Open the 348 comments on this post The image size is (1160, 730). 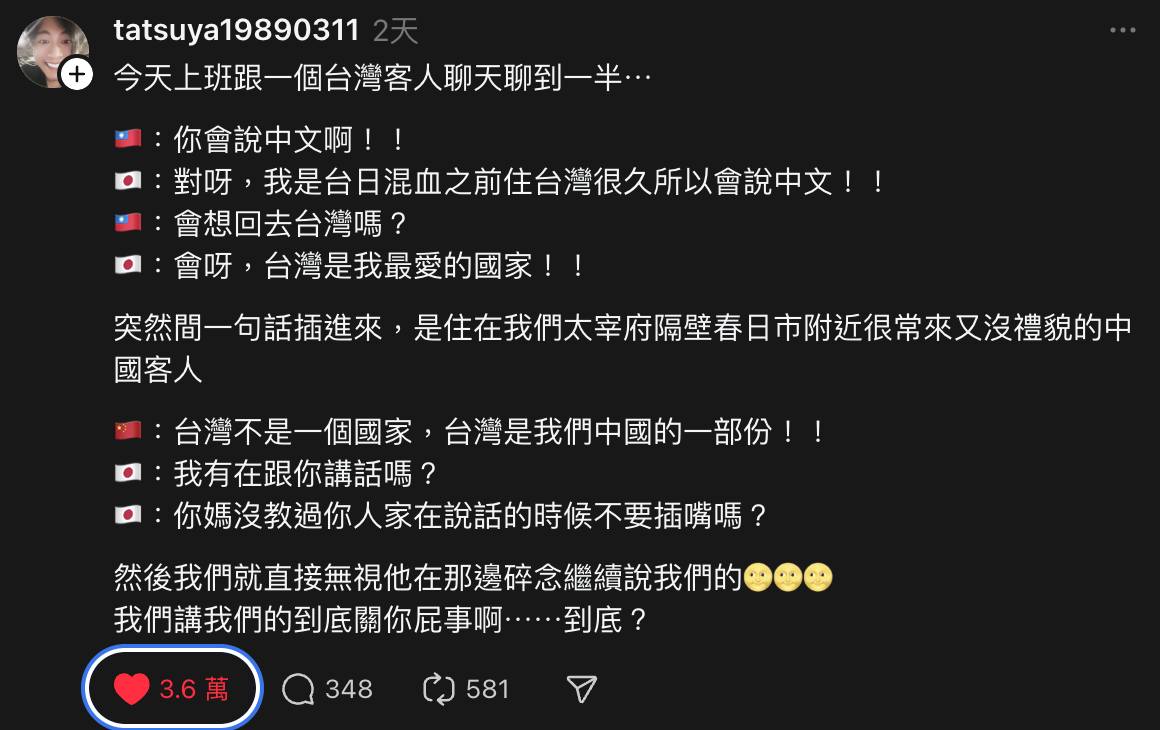coord(299,689)
